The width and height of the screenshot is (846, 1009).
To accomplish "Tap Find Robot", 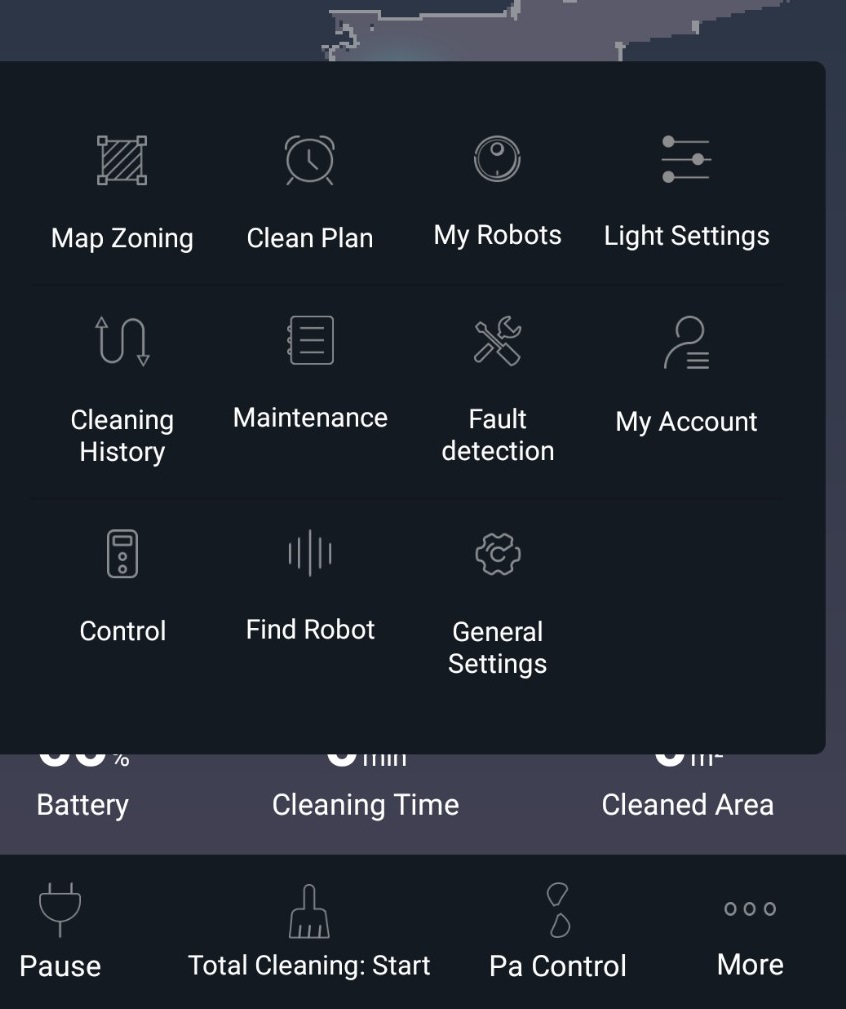I will click(x=310, y=584).
